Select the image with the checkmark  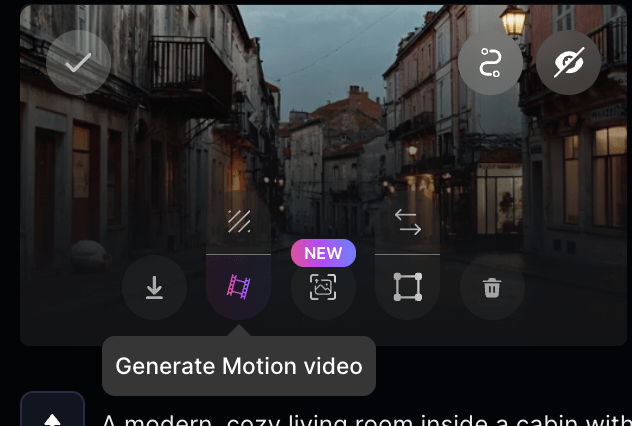point(78,63)
